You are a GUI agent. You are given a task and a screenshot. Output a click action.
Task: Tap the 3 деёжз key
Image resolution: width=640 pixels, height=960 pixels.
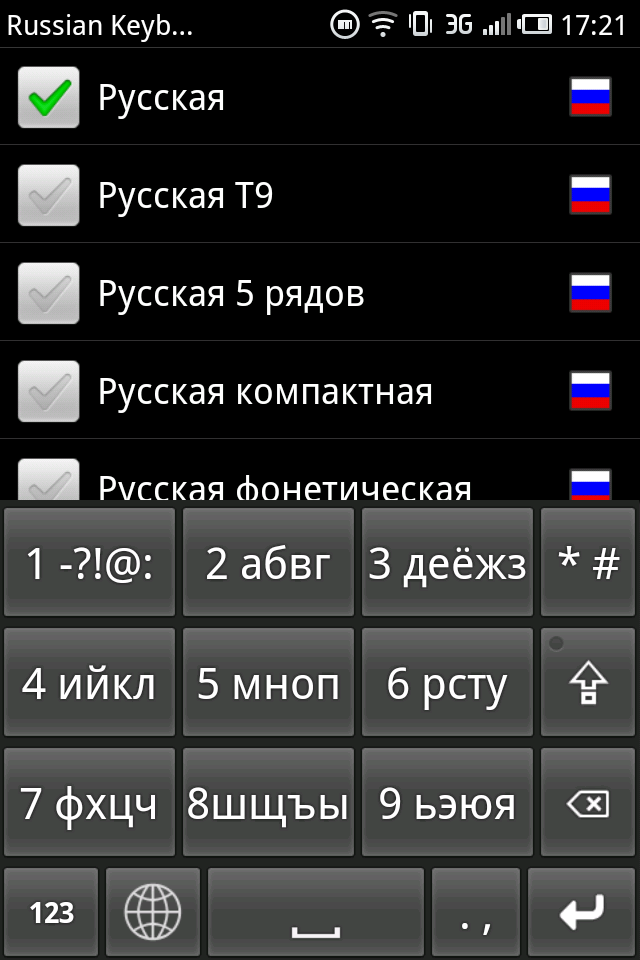pyautogui.click(x=447, y=563)
